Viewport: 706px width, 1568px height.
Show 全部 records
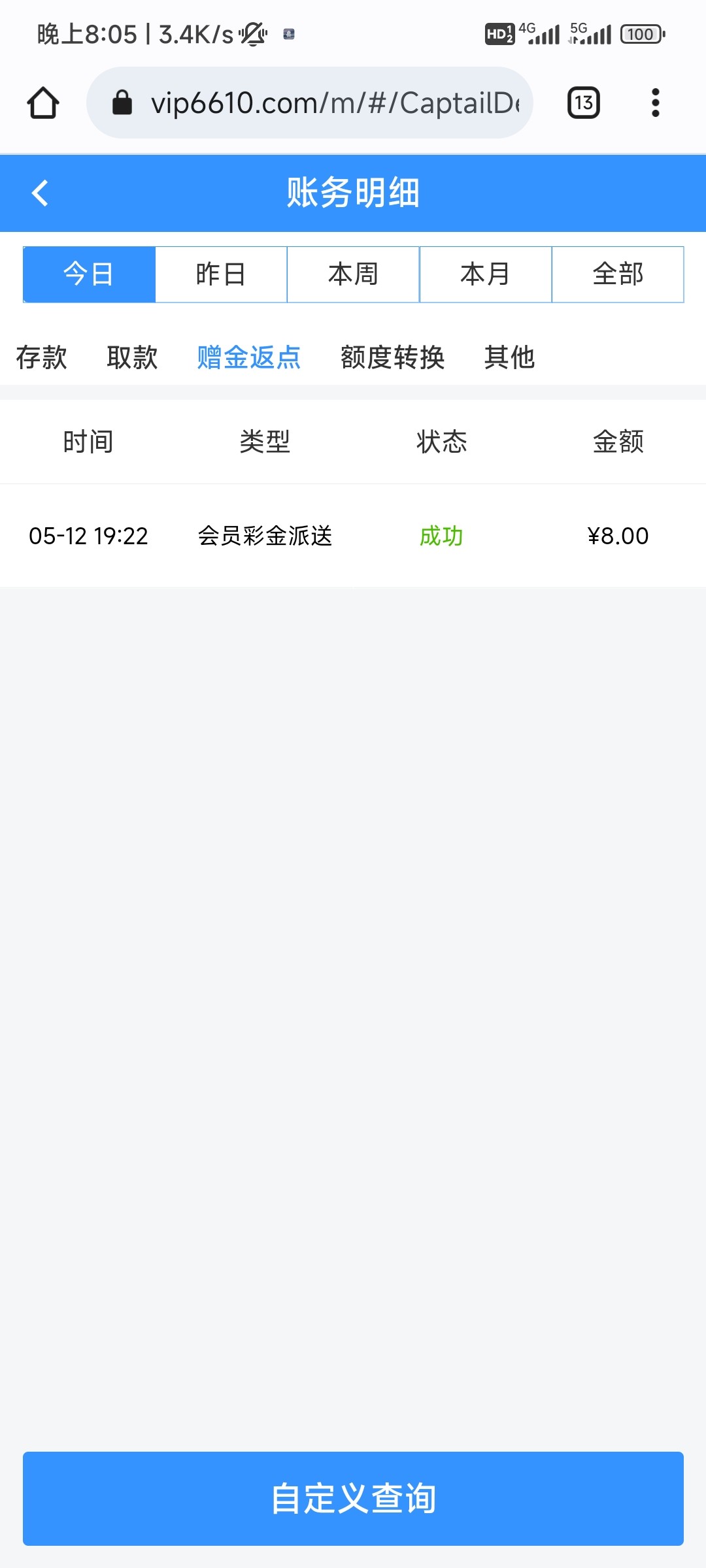(x=618, y=274)
